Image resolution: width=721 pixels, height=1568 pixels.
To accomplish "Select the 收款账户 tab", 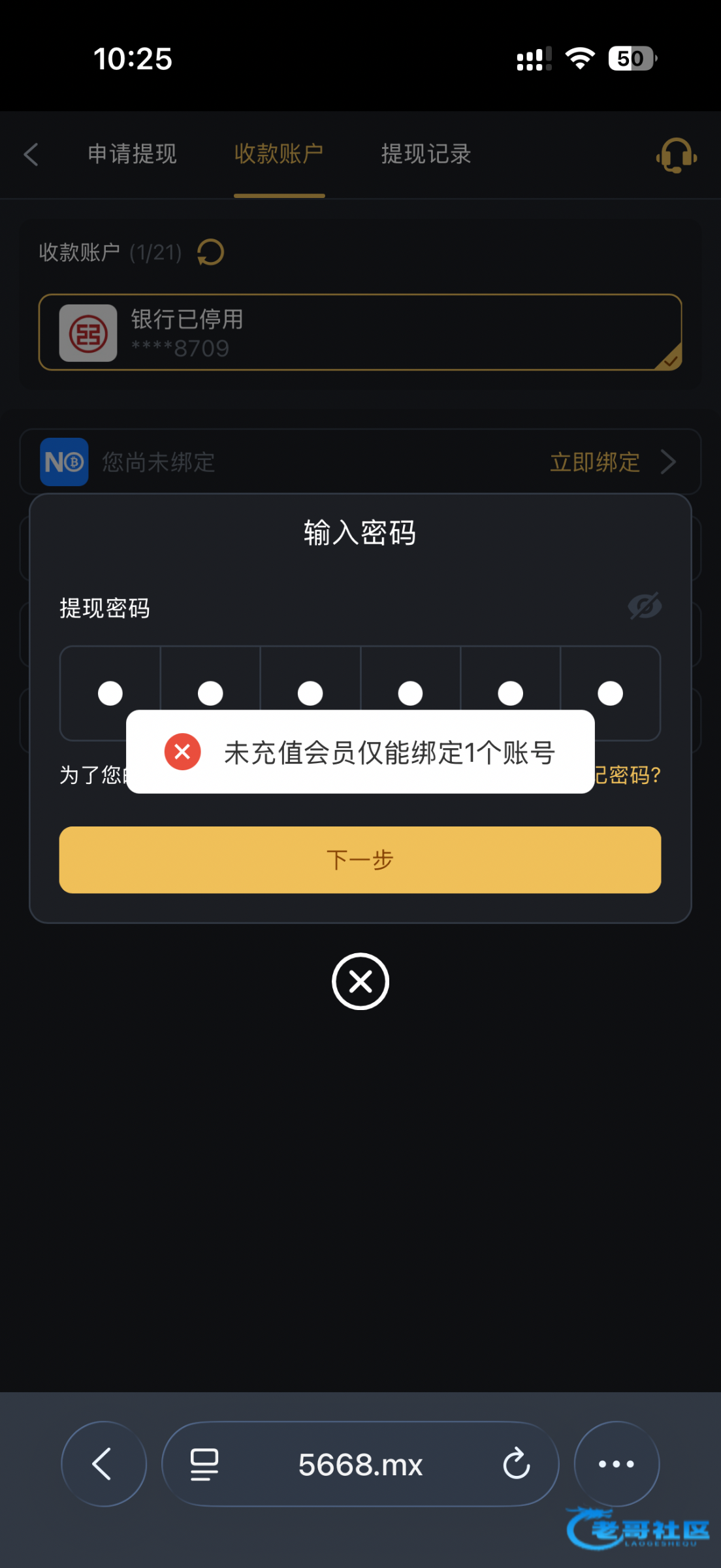I will point(279,154).
